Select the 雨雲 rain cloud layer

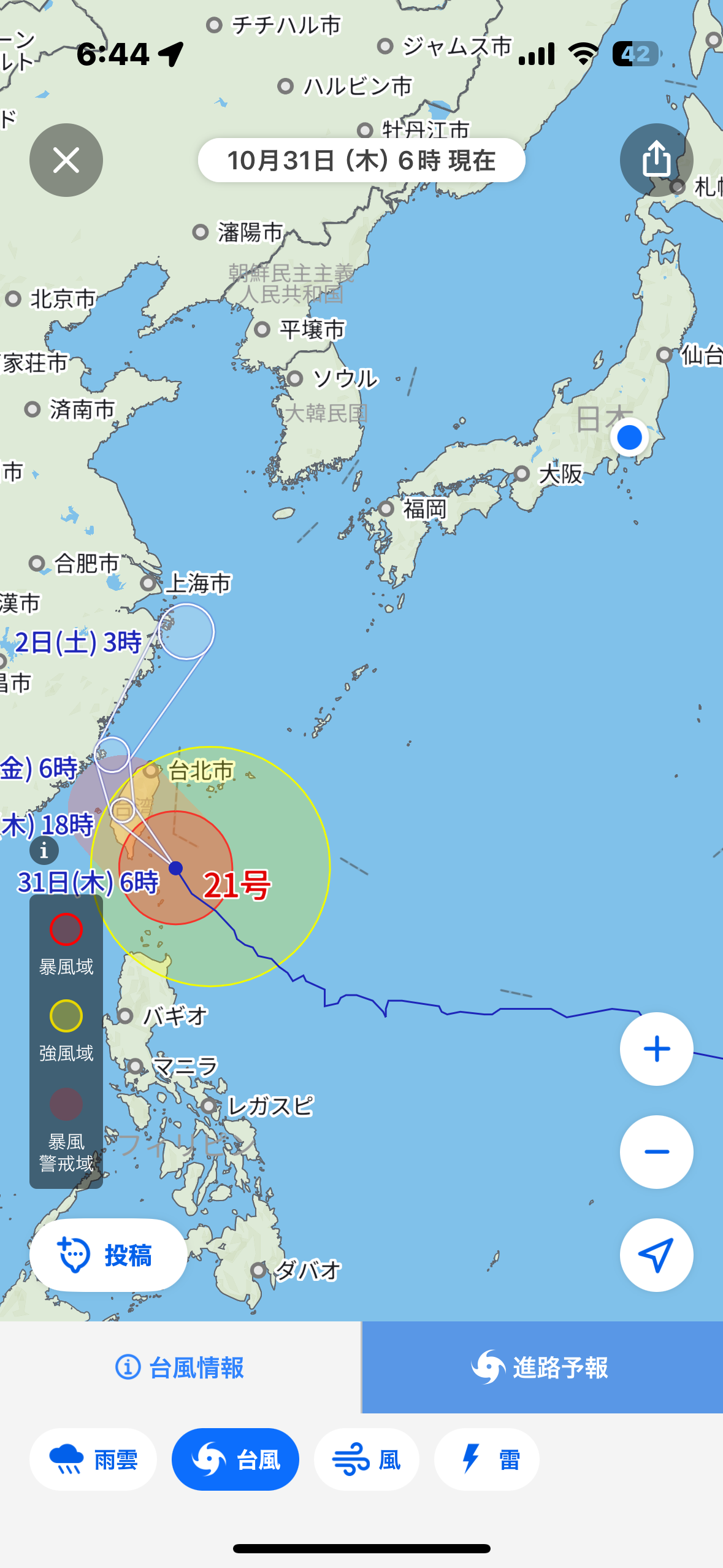[93, 1459]
